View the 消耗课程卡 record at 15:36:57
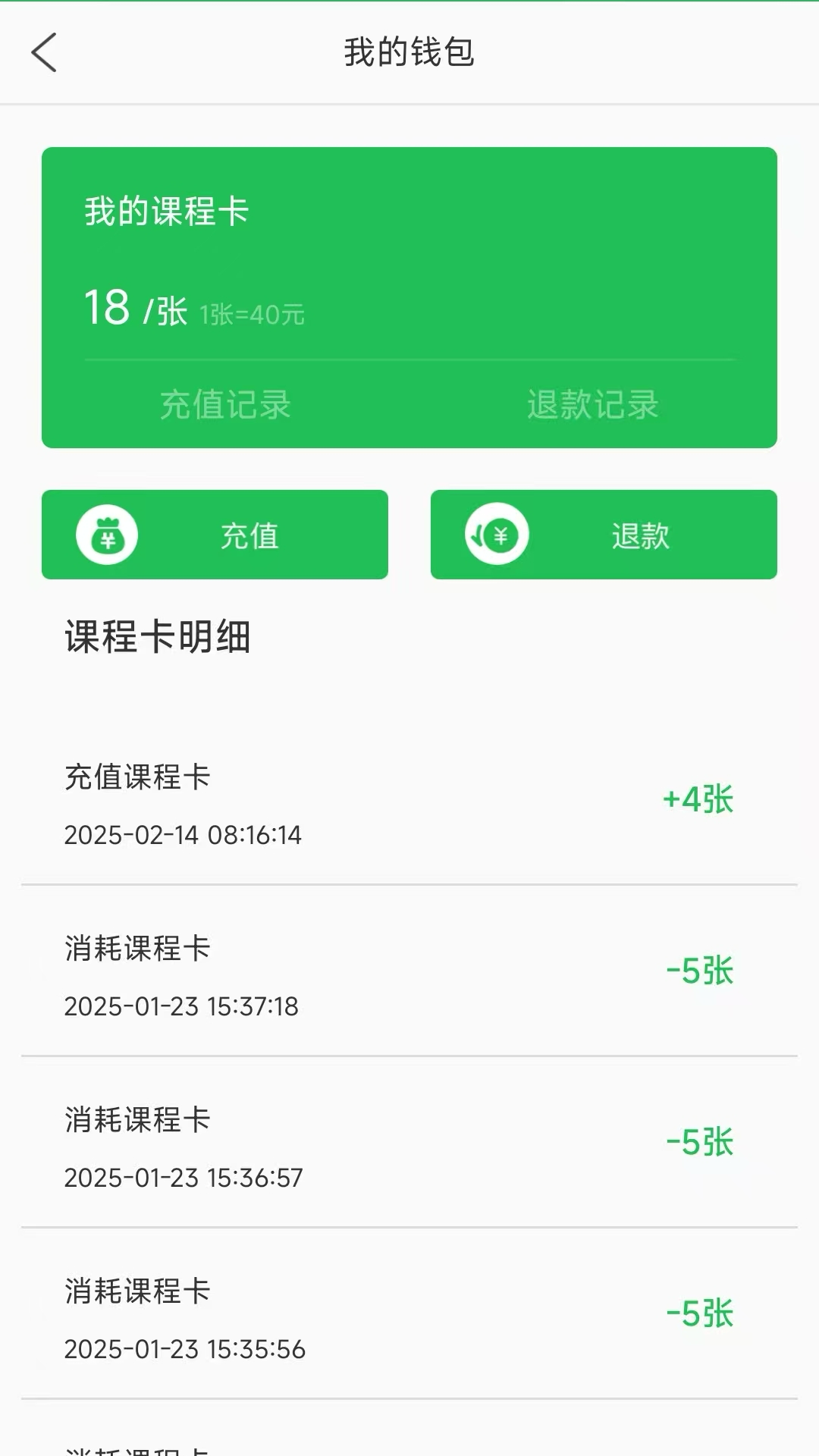Image resolution: width=819 pixels, height=1456 pixels. click(409, 1147)
